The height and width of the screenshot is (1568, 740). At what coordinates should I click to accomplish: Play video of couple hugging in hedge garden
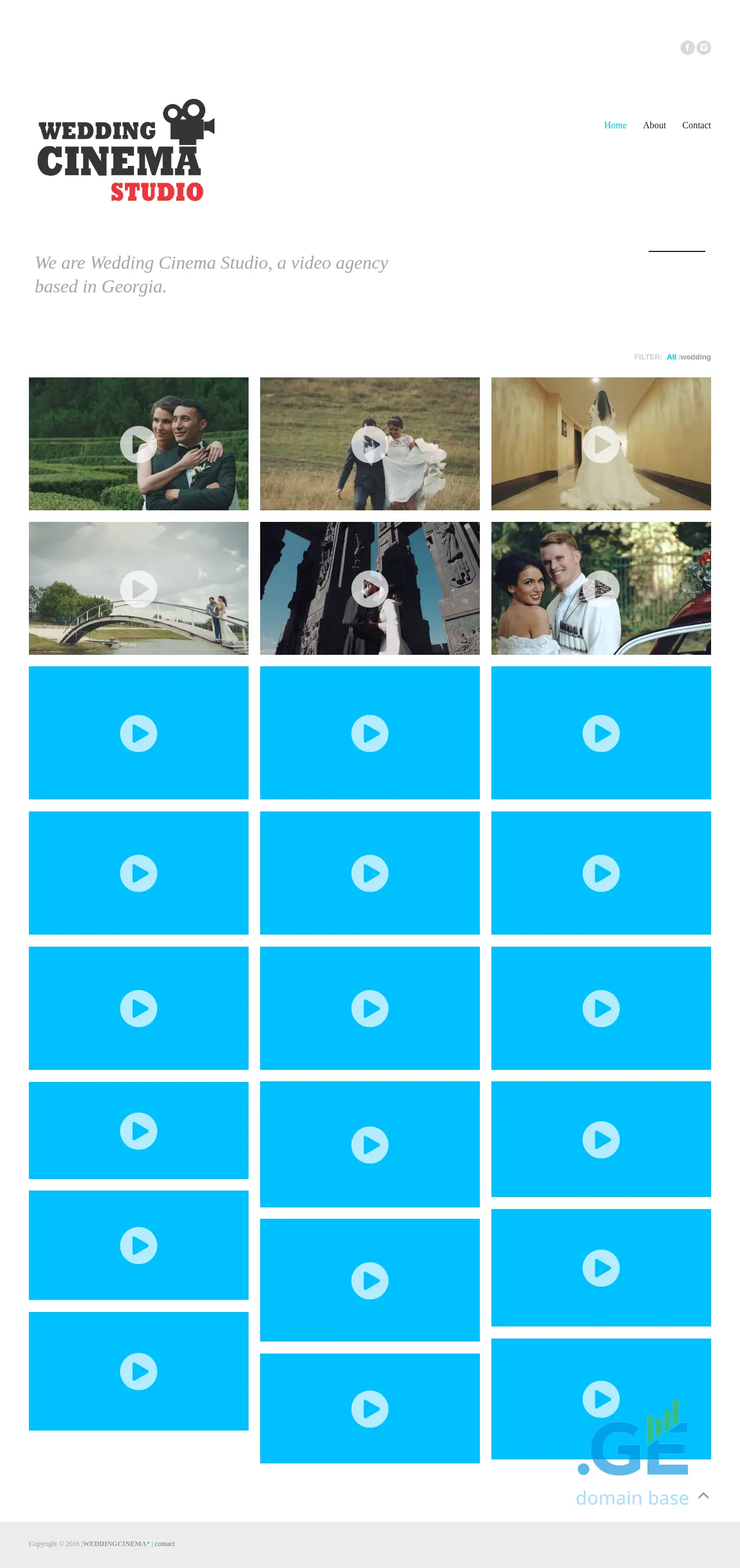[138, 444]
